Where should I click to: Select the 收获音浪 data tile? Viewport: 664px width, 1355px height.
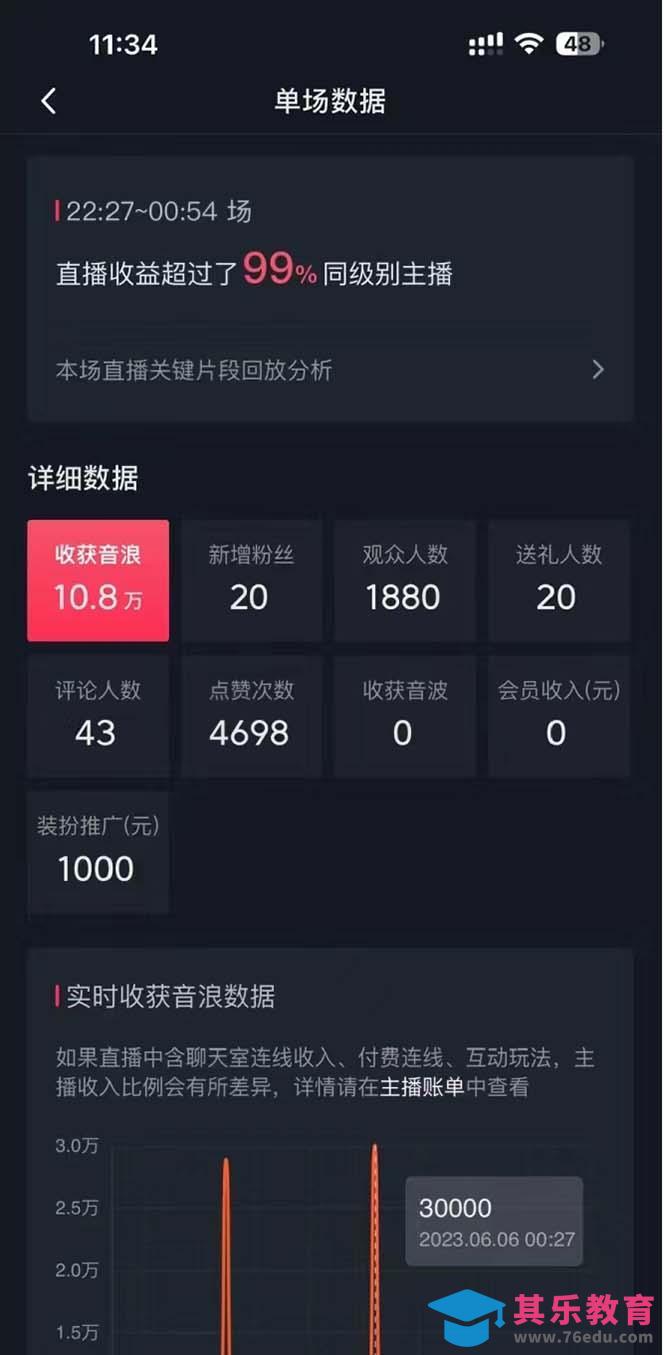point(98,580)
